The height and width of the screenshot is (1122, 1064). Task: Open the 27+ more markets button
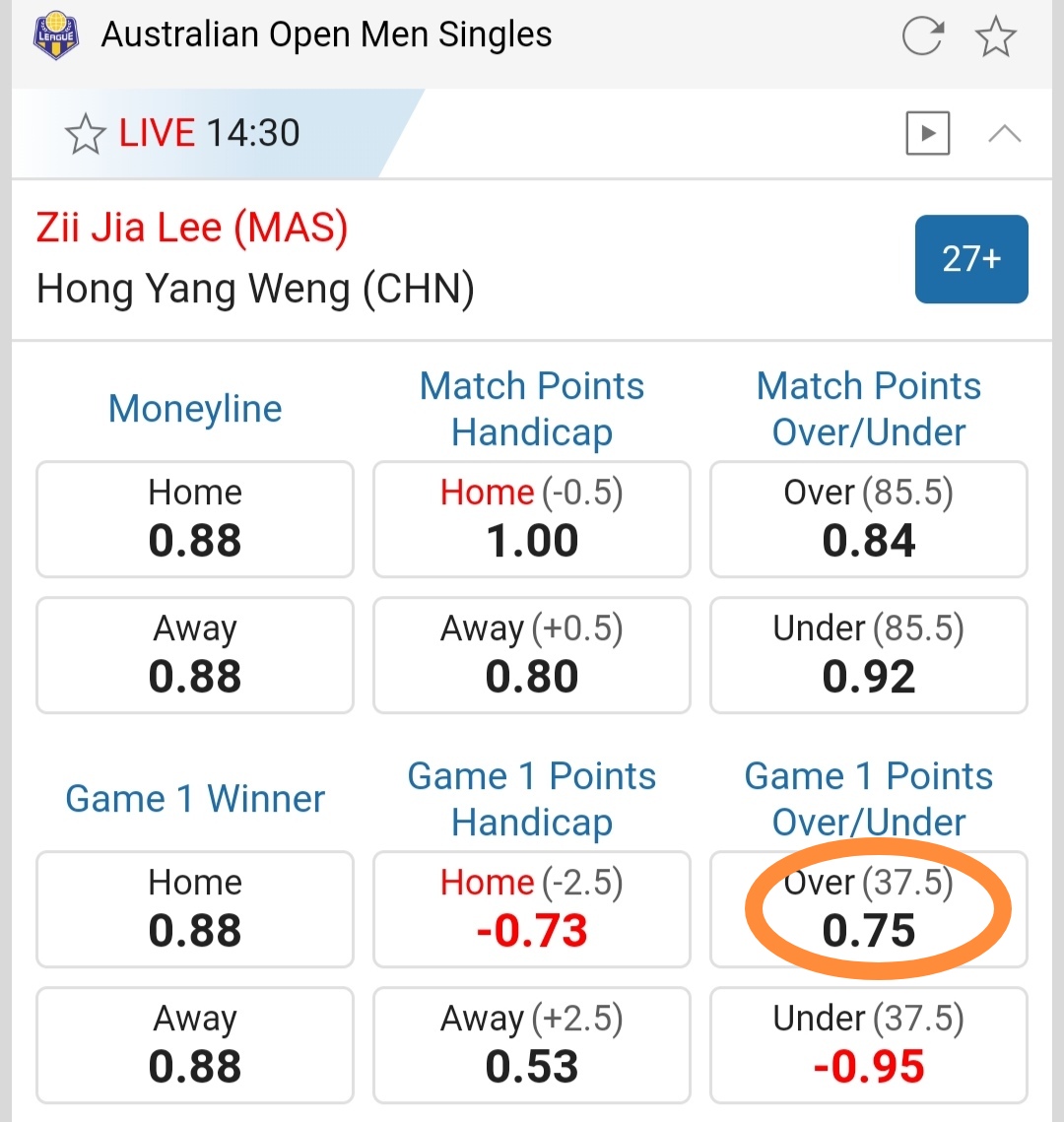click(971, 259)
